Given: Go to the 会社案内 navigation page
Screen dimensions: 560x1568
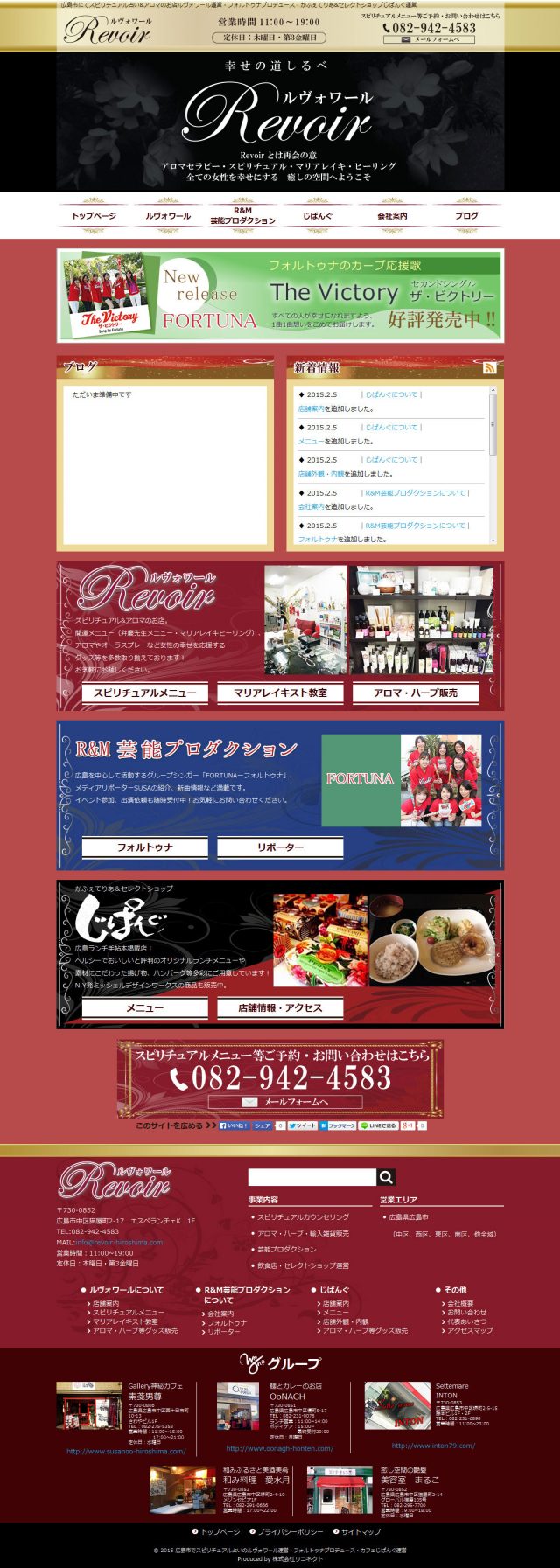Looking at the screenshot, I should [392, 216].
